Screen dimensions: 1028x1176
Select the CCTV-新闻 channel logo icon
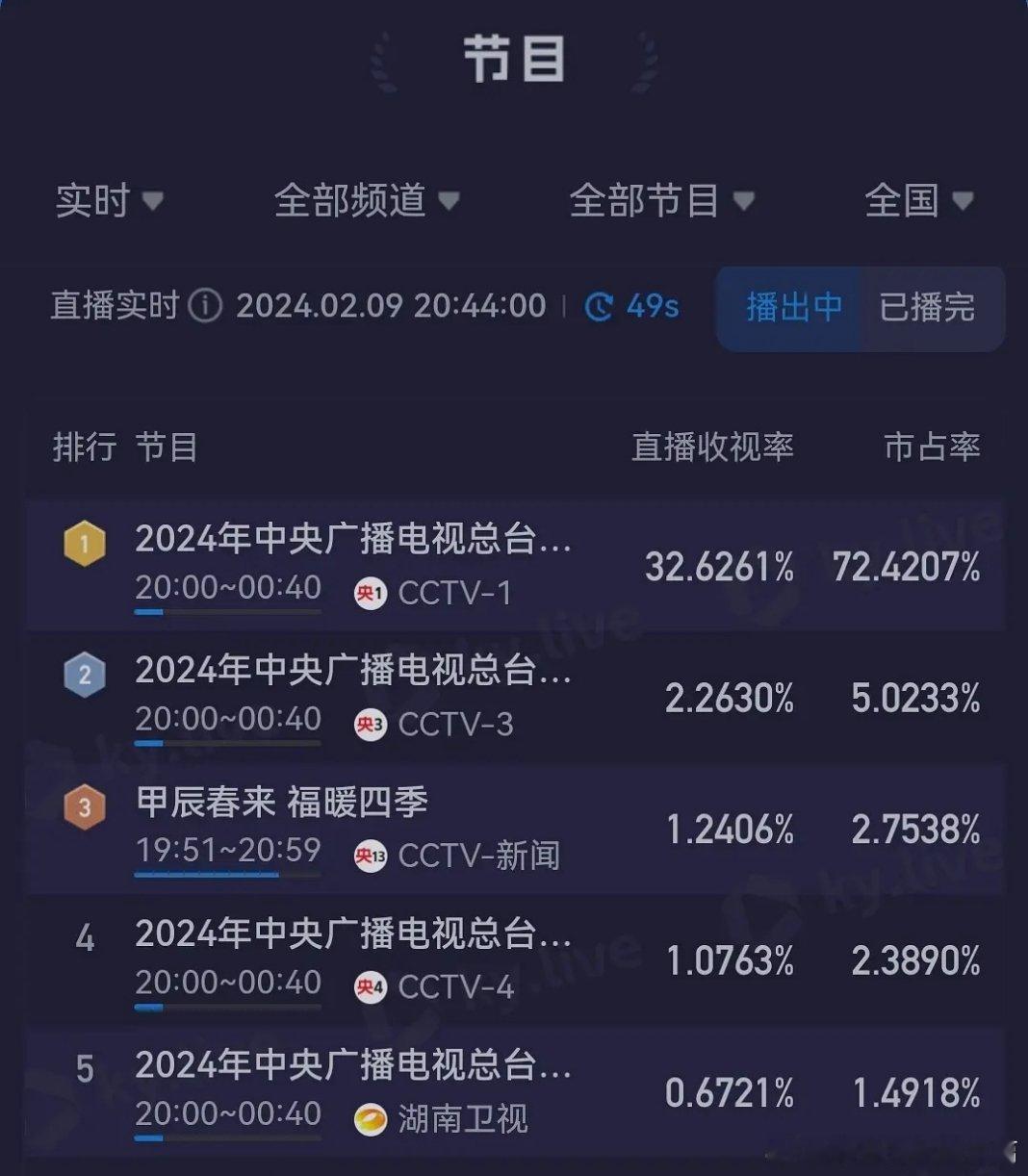pos(369,854)
